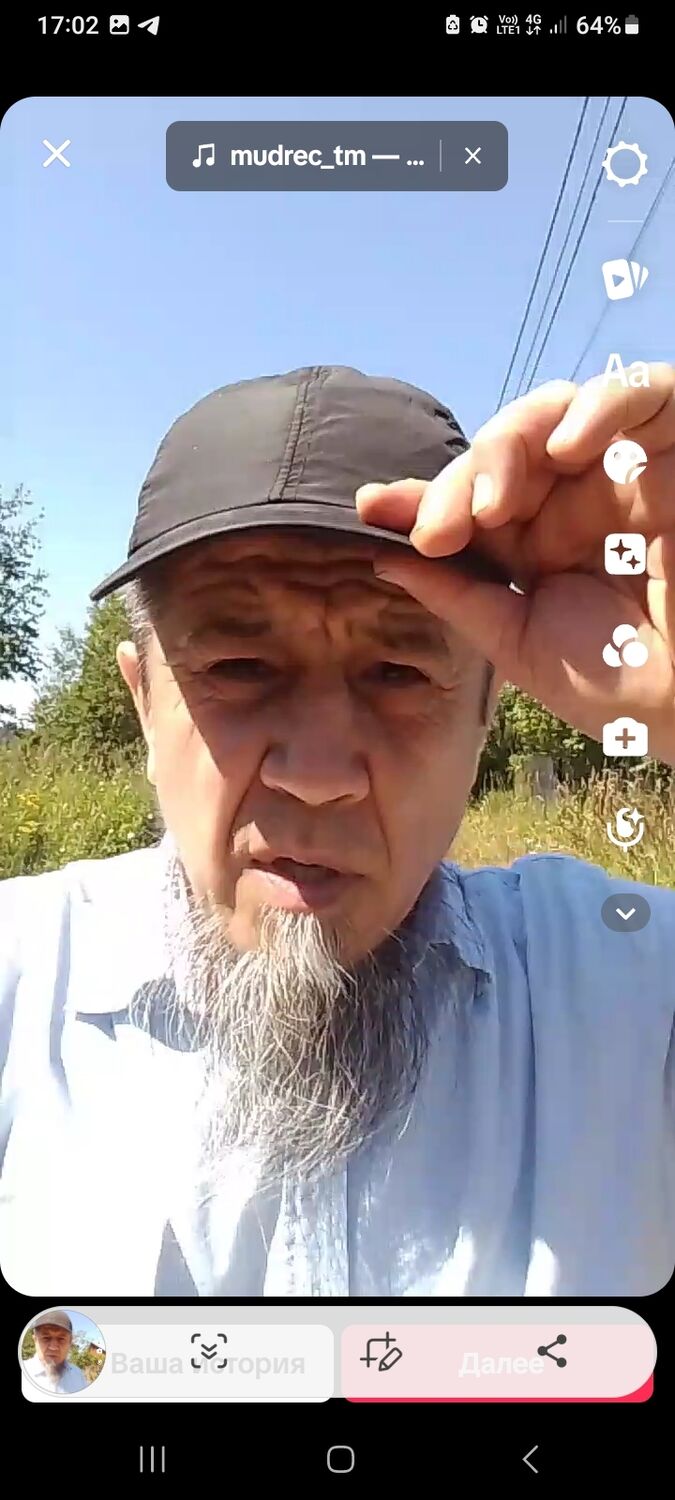Tap the scroll capture icon in the screenshot toolbar
The image size is (675, 1500).
(x=209, y=1352)
